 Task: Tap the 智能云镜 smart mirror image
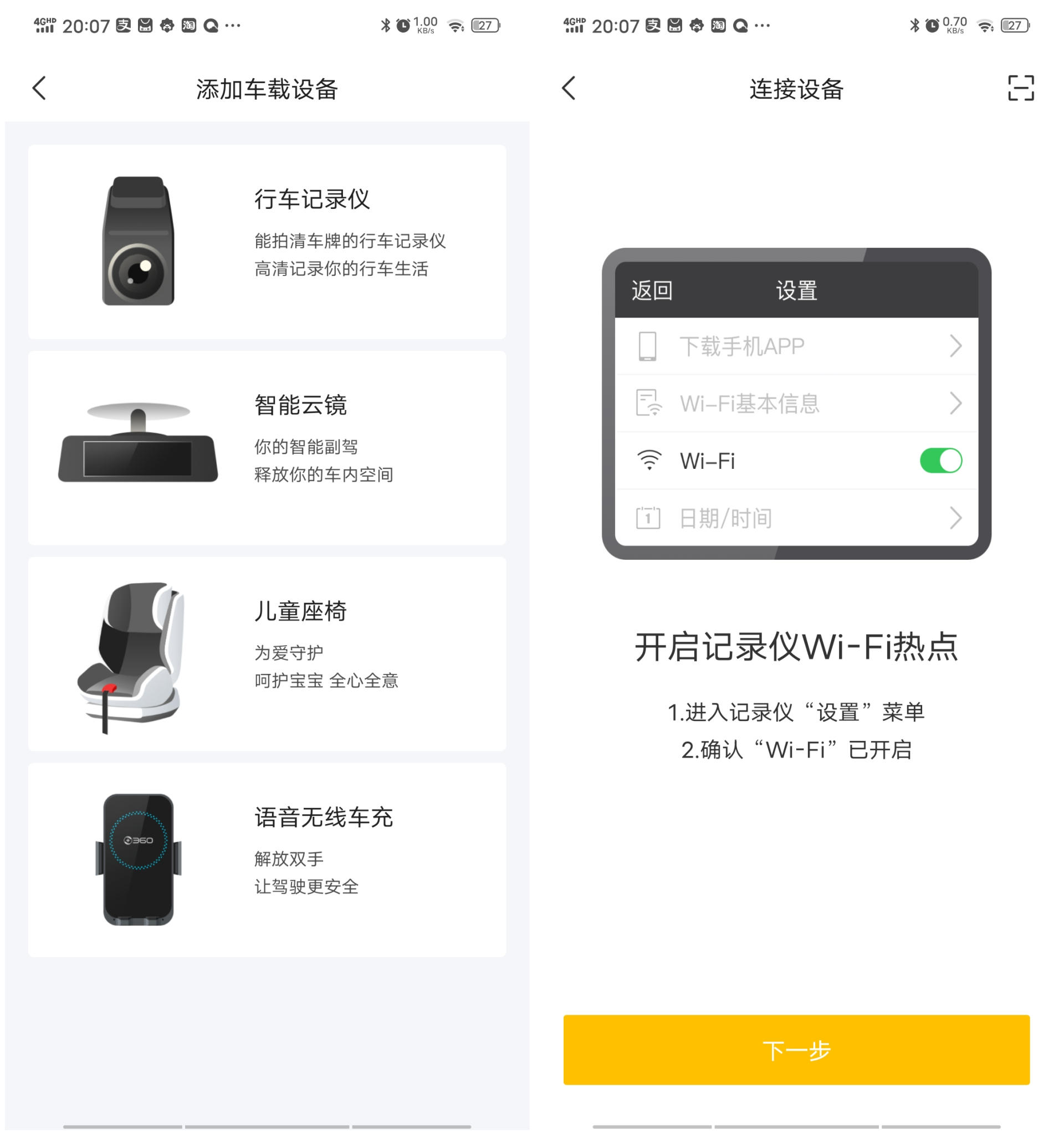[139, 446]
